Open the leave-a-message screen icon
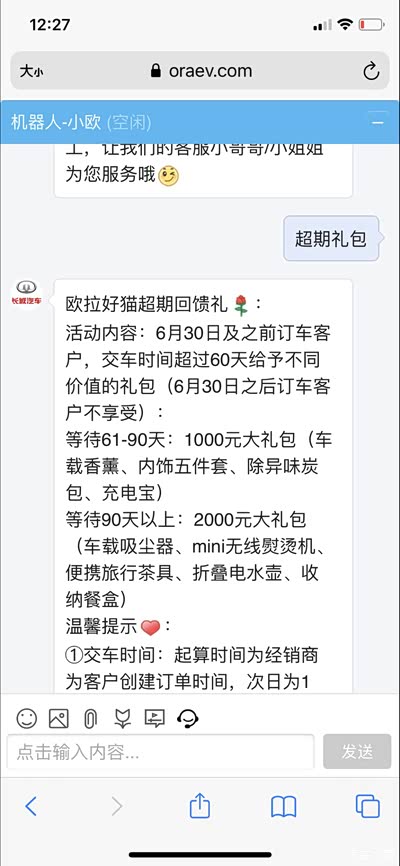Viewport: 400px width, 866px height. click(x=155, y=718)
